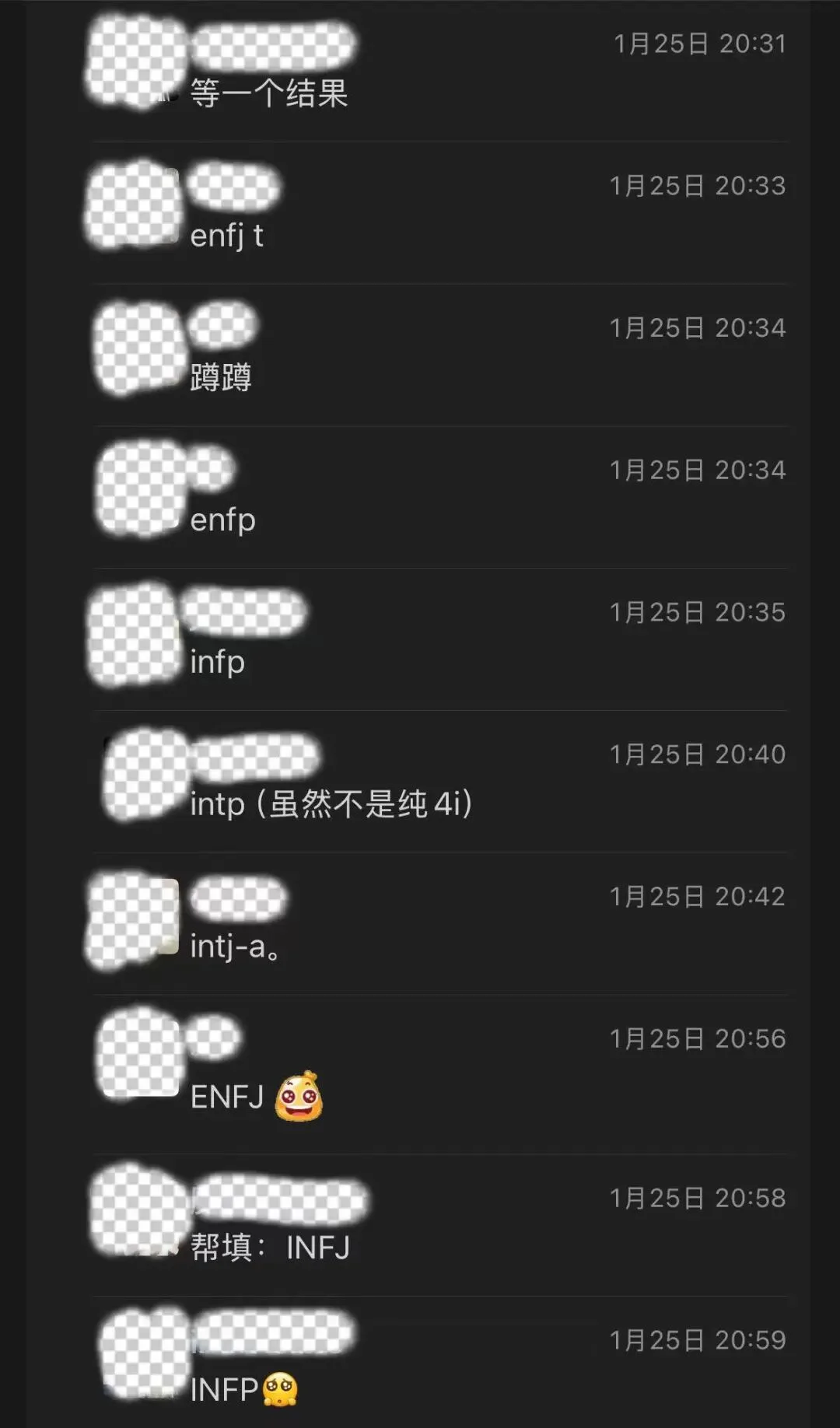Open the 'intp (虽然不是纯 4i)' comment

coord(331,803)
